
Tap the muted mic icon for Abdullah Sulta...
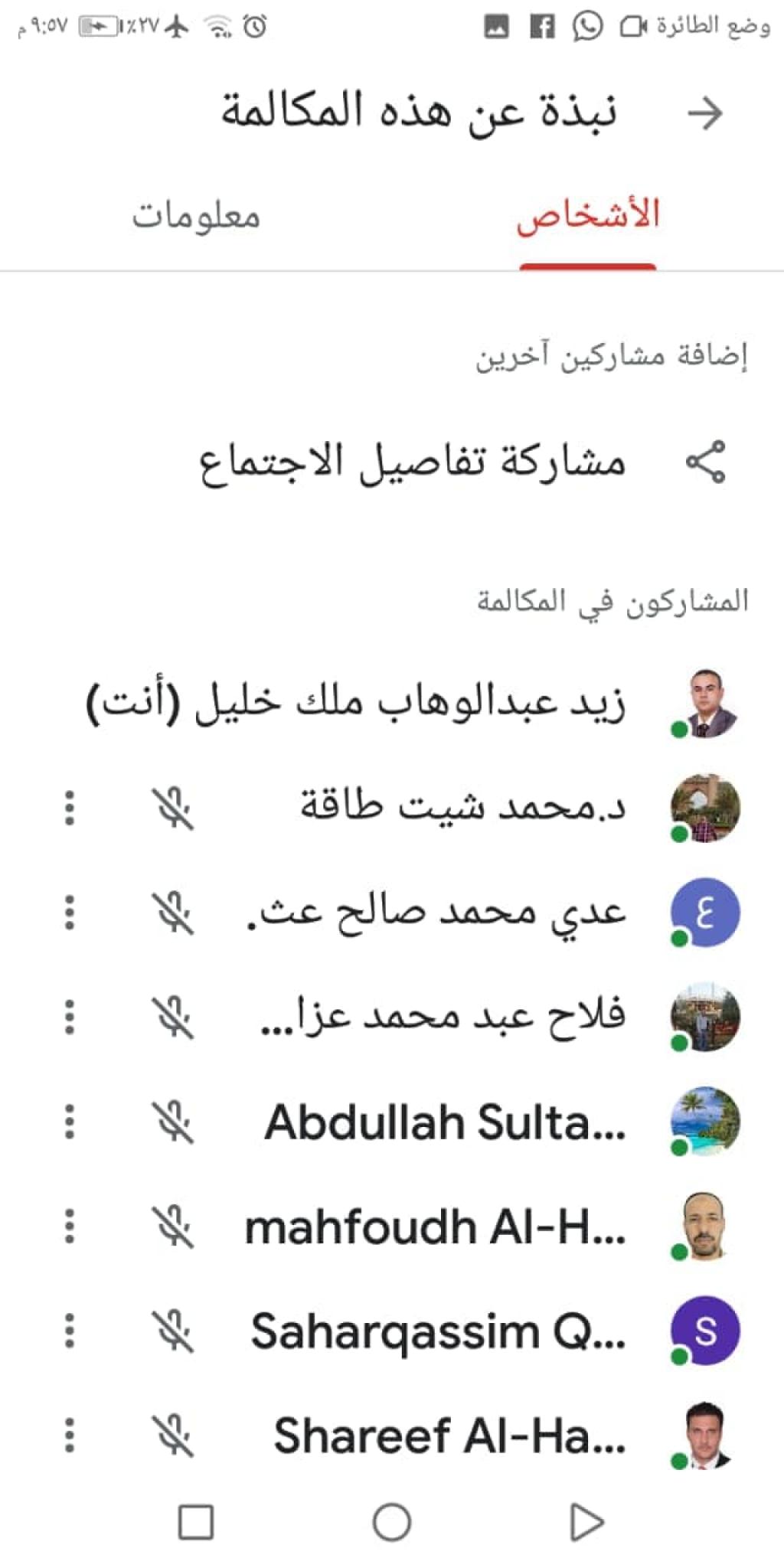click(x=174, y=1122)
